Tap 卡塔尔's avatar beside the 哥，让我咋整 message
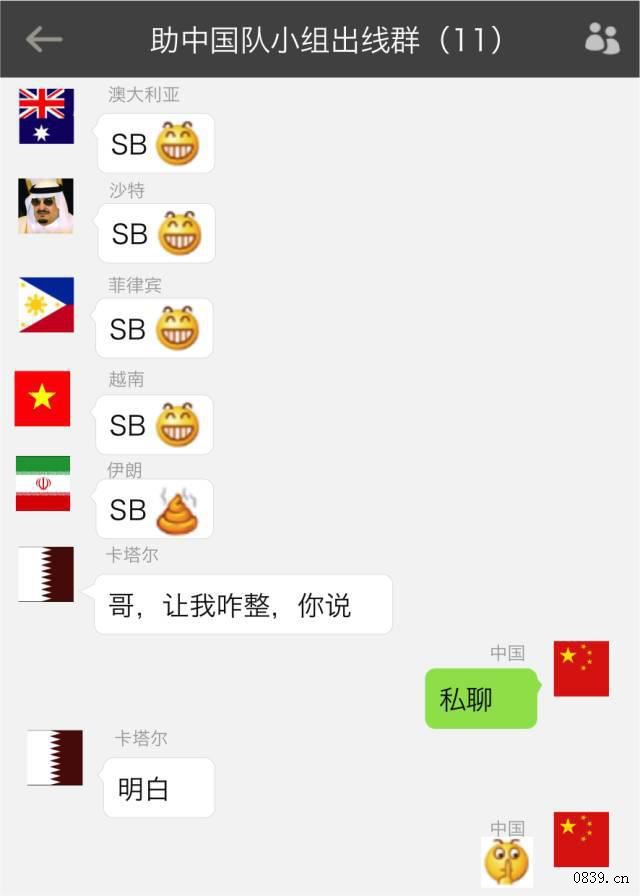 point(46,574)
